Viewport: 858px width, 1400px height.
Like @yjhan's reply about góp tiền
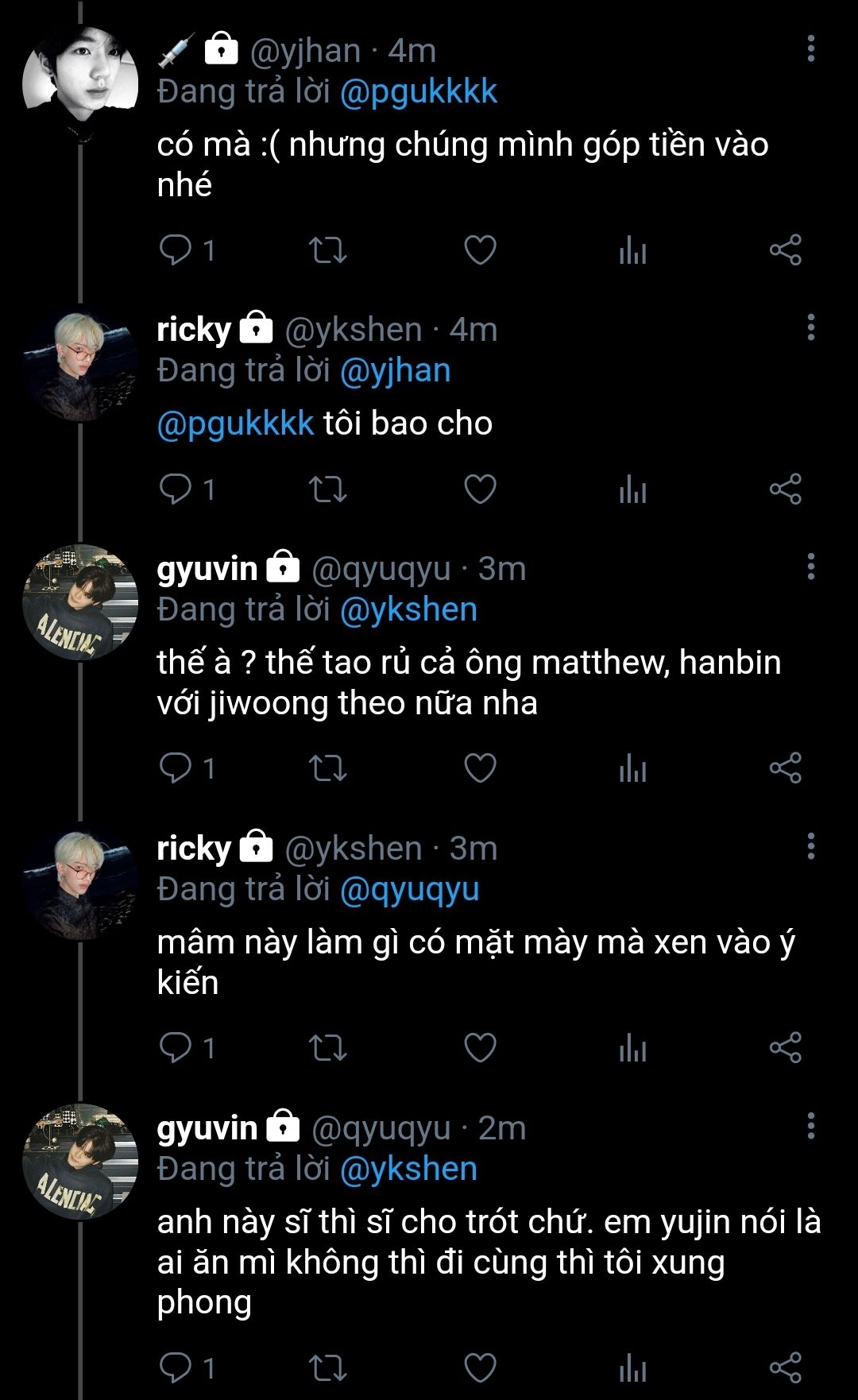click(x=480, y=250)
